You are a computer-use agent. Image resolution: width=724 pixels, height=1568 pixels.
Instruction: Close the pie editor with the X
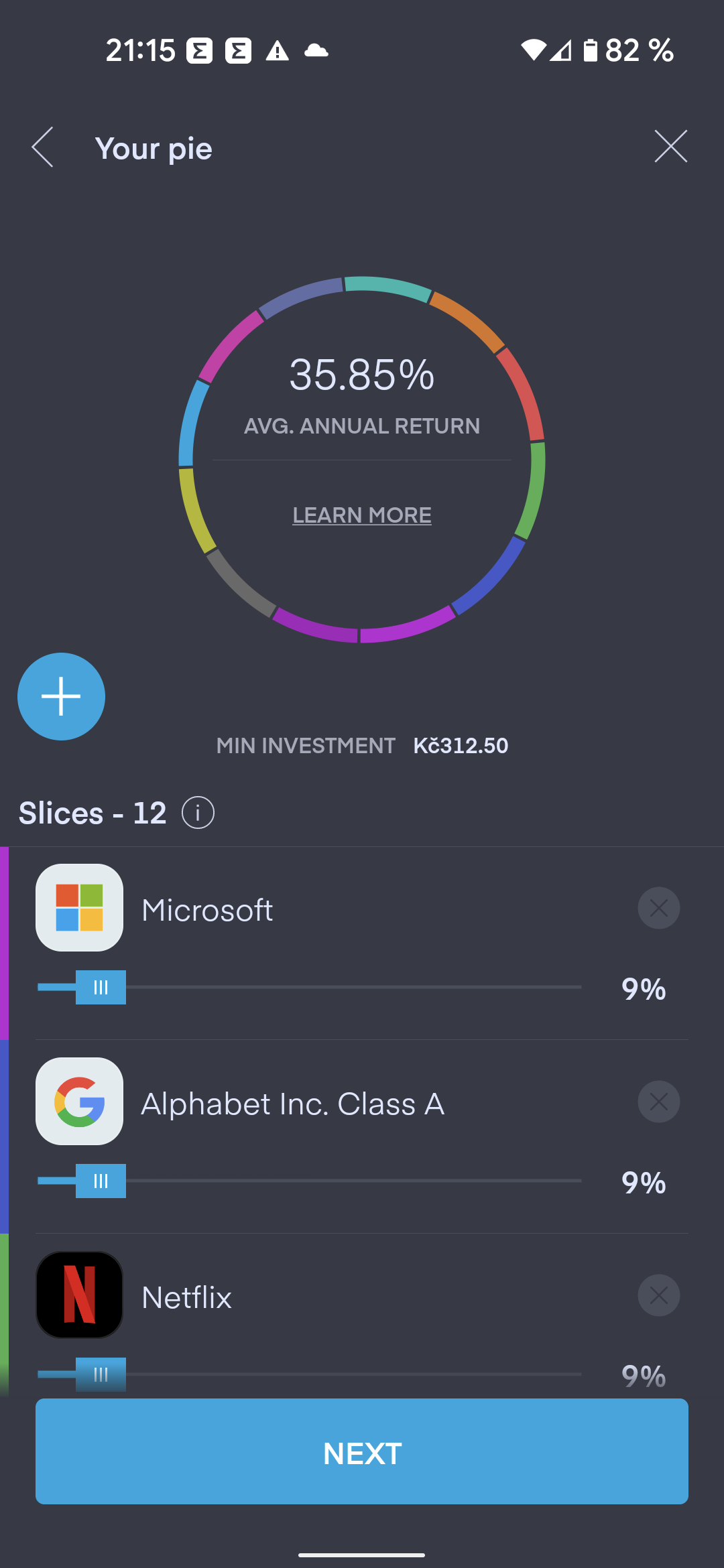670,147
